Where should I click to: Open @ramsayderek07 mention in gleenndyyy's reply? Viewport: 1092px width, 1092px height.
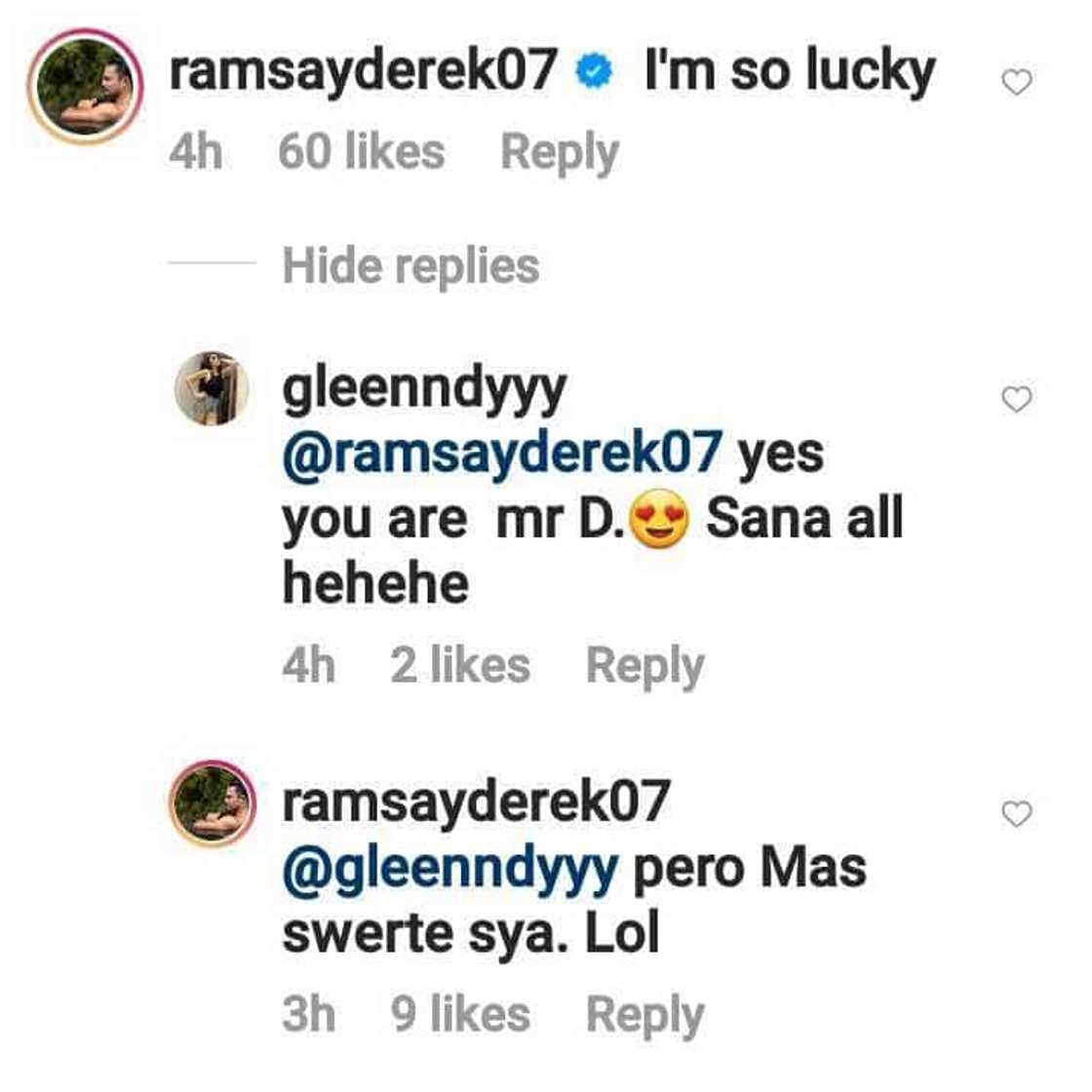click(502, 453)
